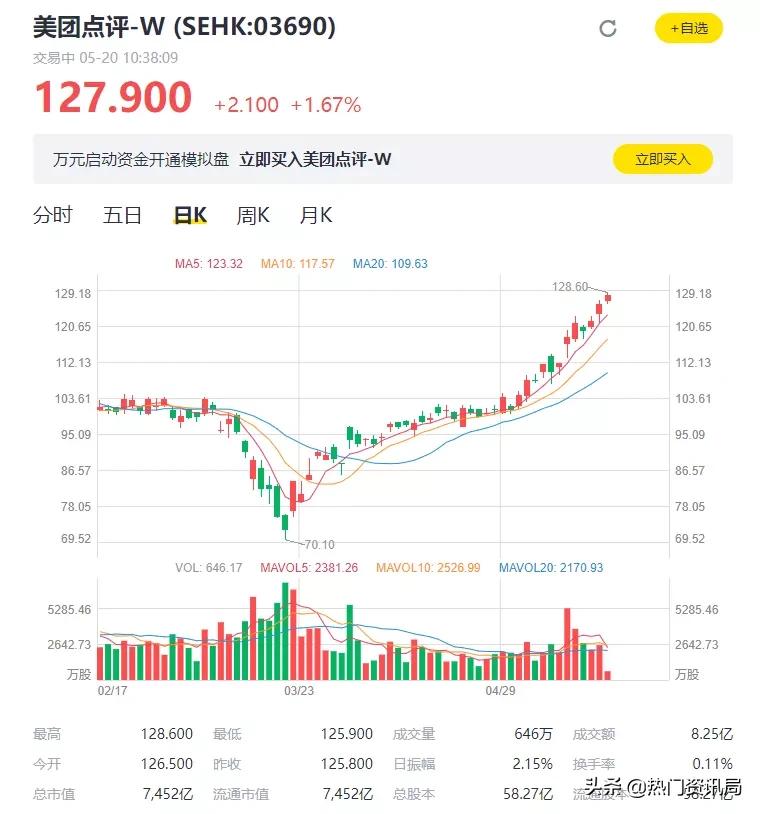Select the 周K weekly candlestick tab

pos(252,215)
